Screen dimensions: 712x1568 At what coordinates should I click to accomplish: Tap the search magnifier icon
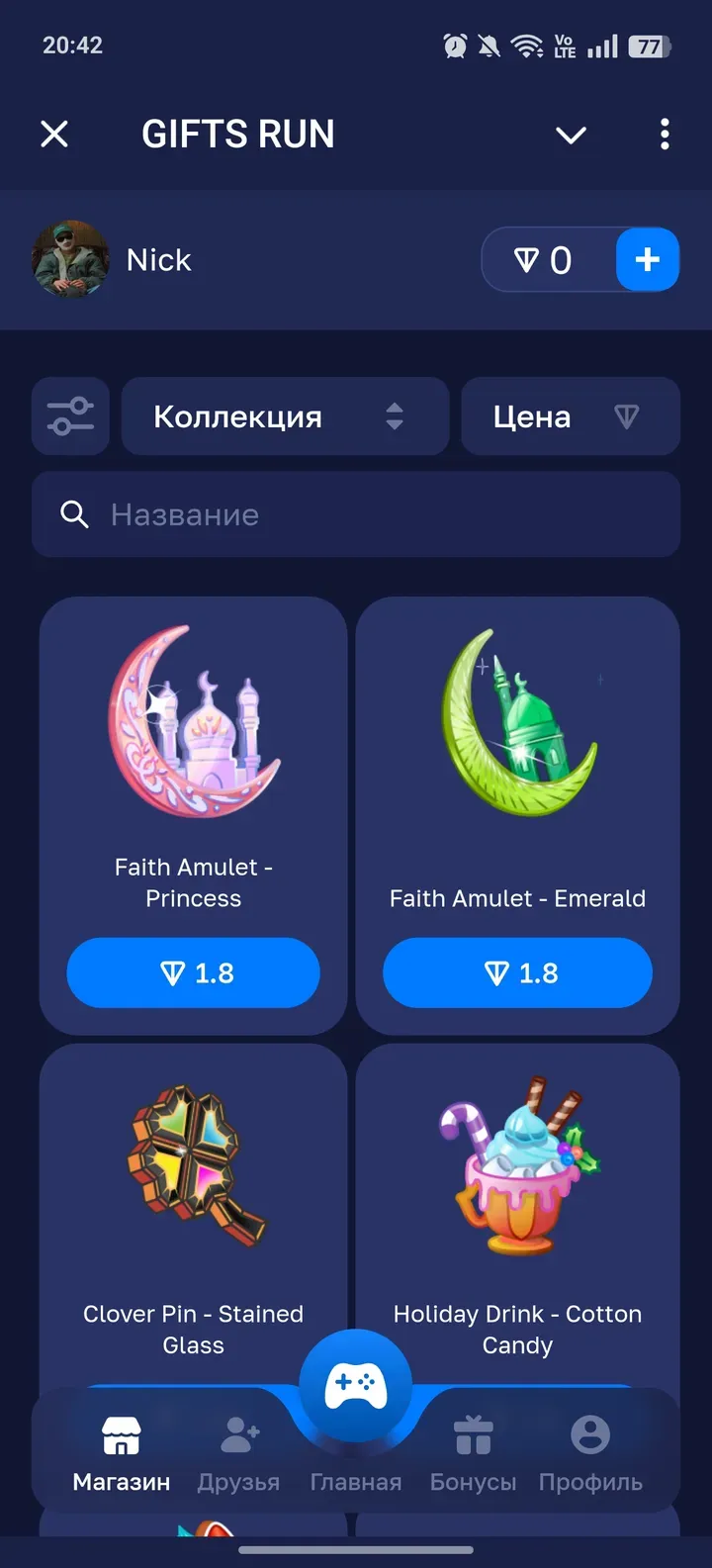pos(75,514)
